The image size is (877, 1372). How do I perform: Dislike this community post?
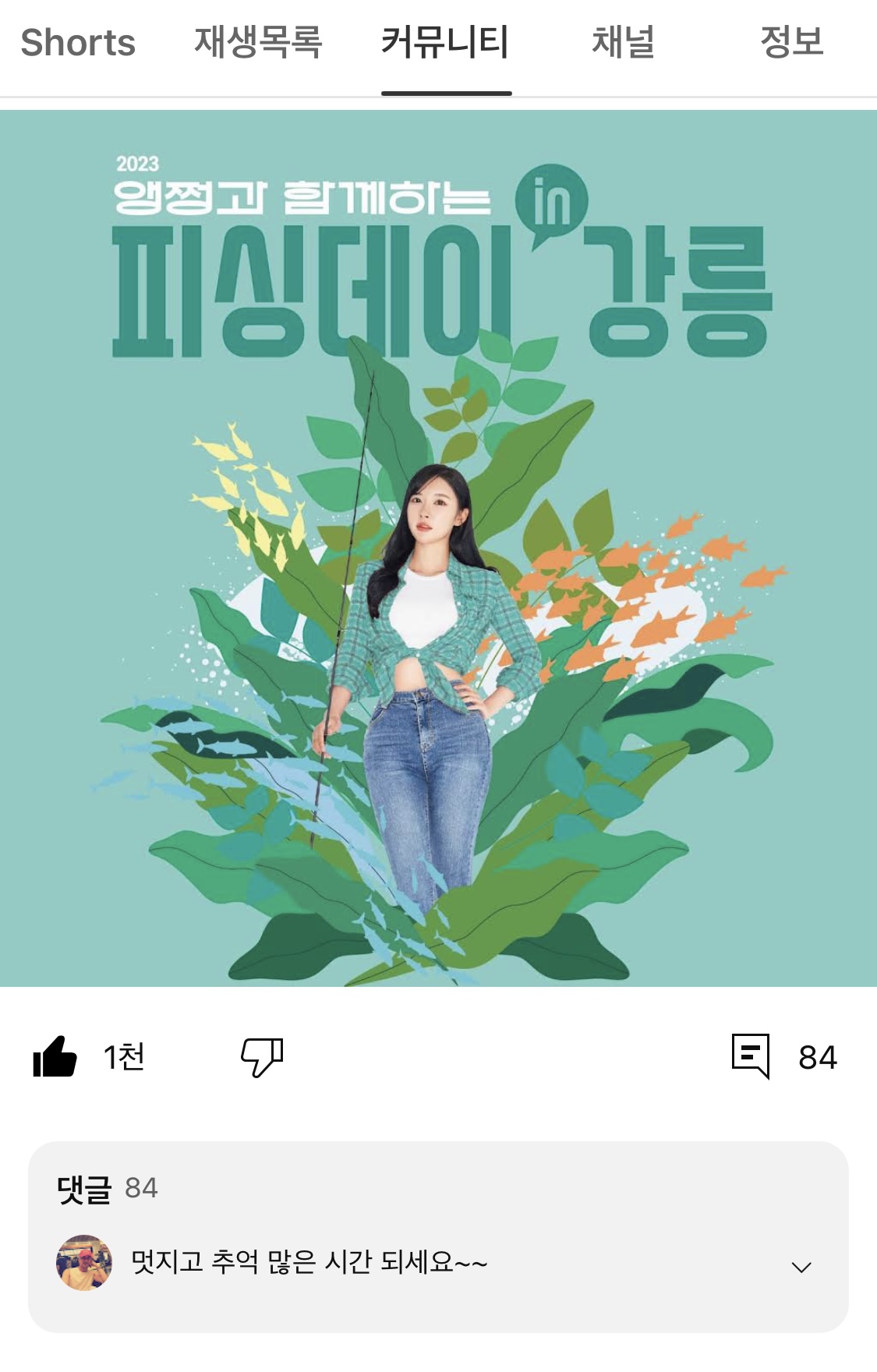coord(262,1057)
